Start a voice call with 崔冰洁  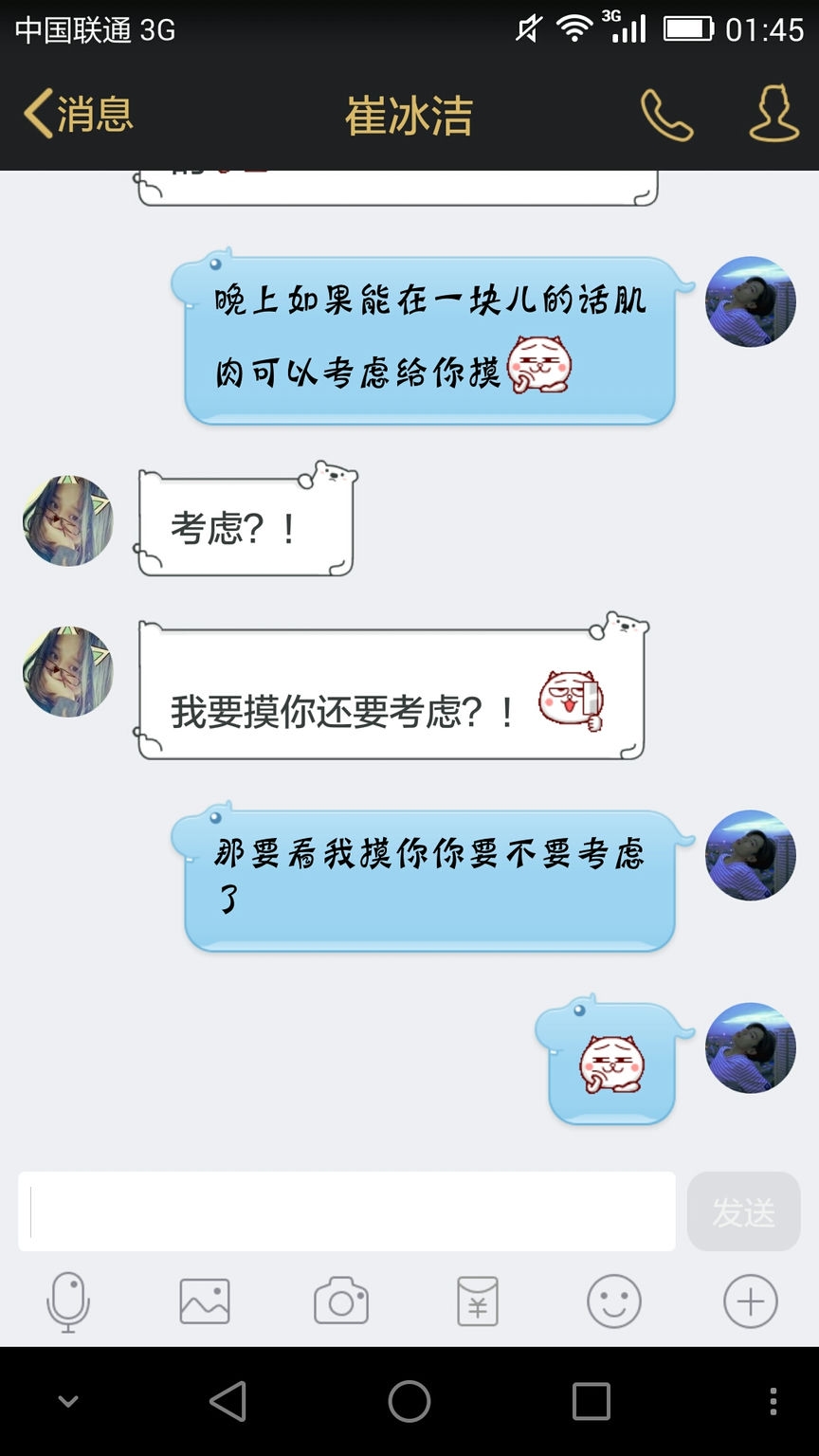(666, 115)
